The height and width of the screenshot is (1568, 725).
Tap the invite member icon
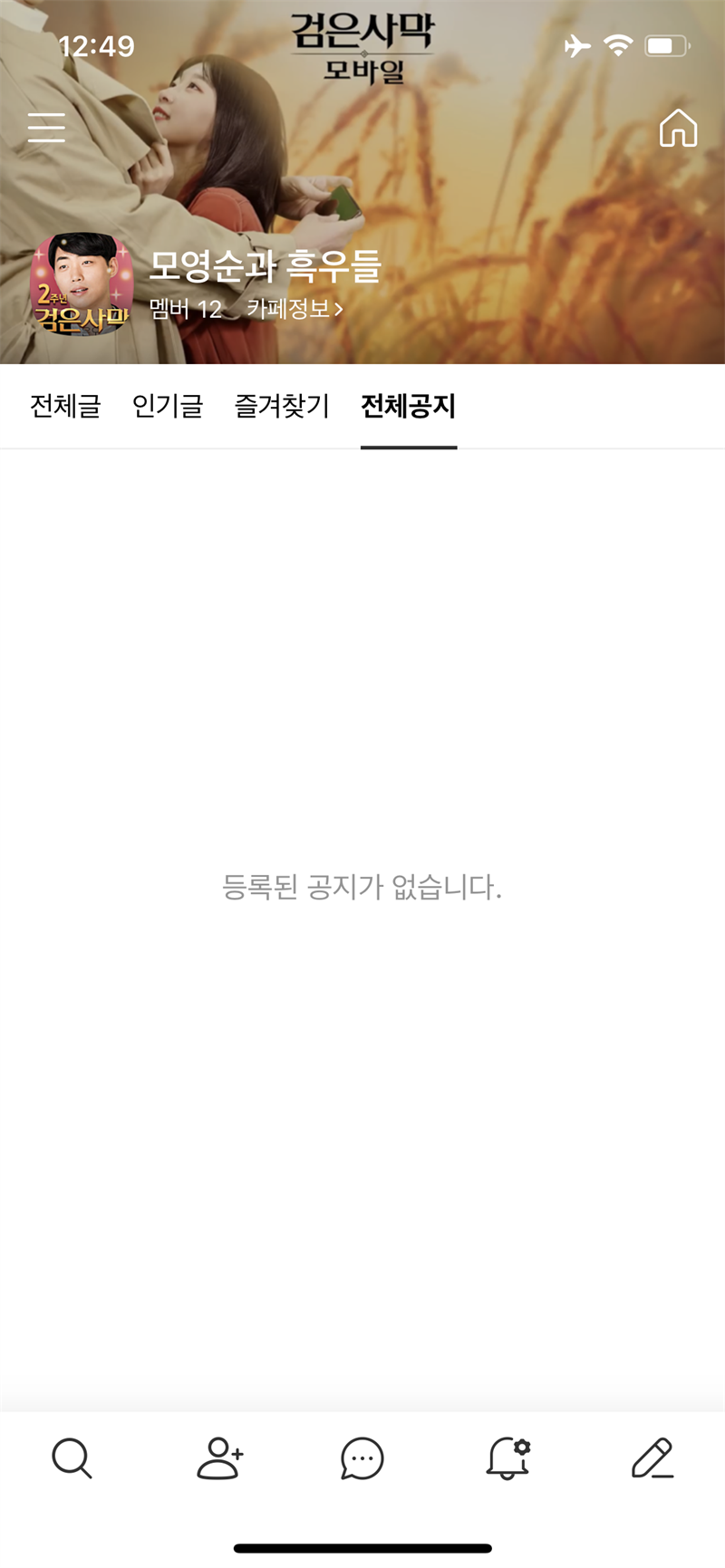tap(219, 1458)
